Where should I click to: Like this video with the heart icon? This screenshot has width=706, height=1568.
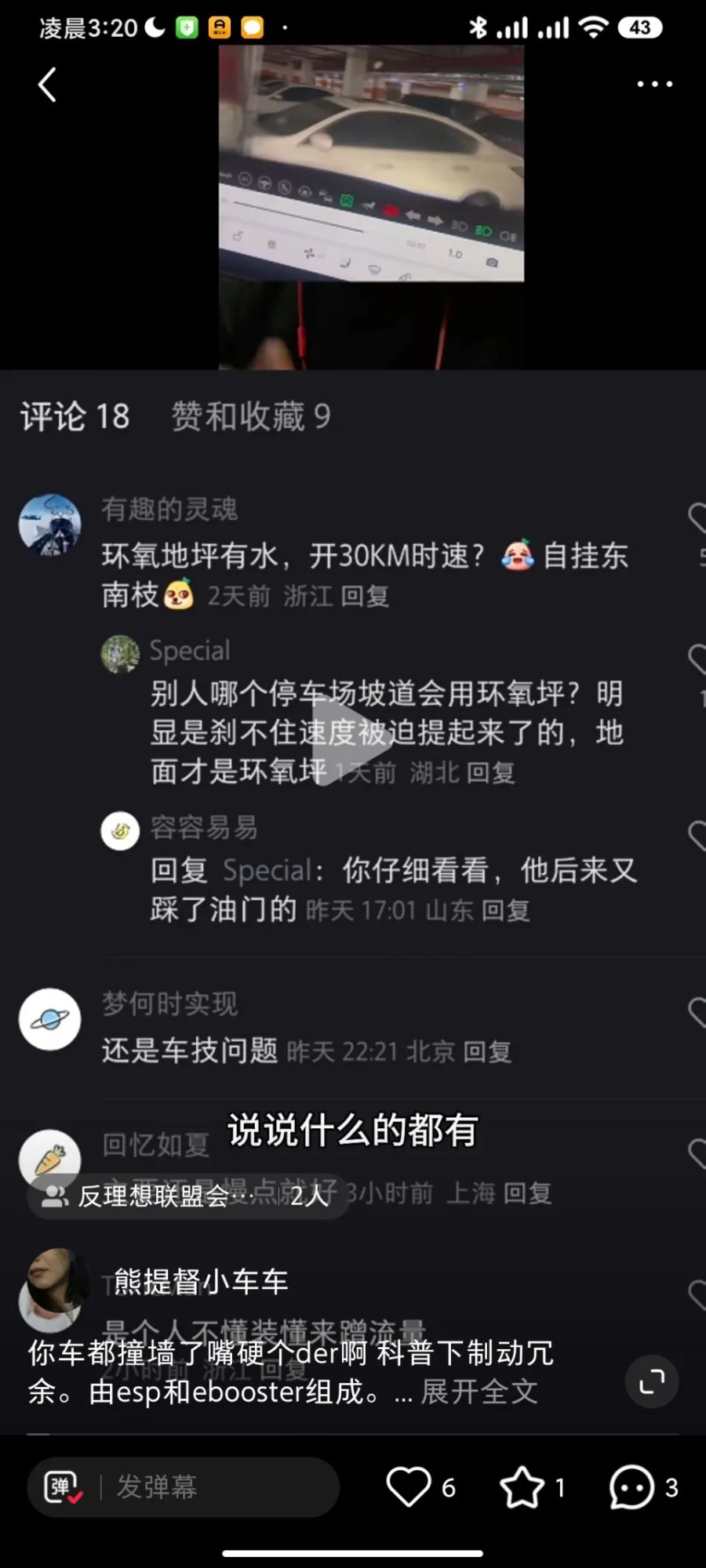pyautogui.click(x=409, y=1486)
